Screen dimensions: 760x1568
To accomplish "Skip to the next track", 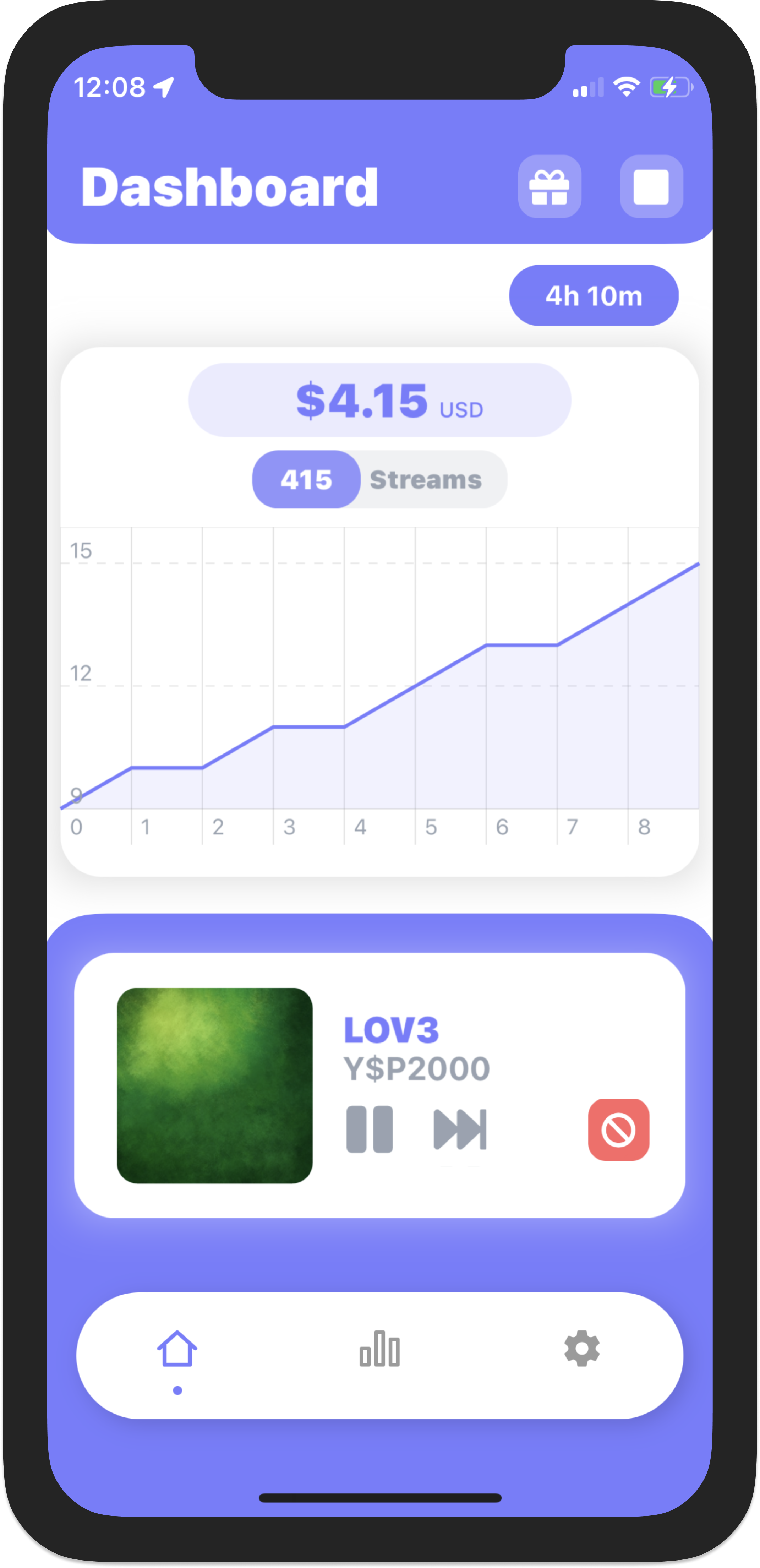I will [460, 1130].
